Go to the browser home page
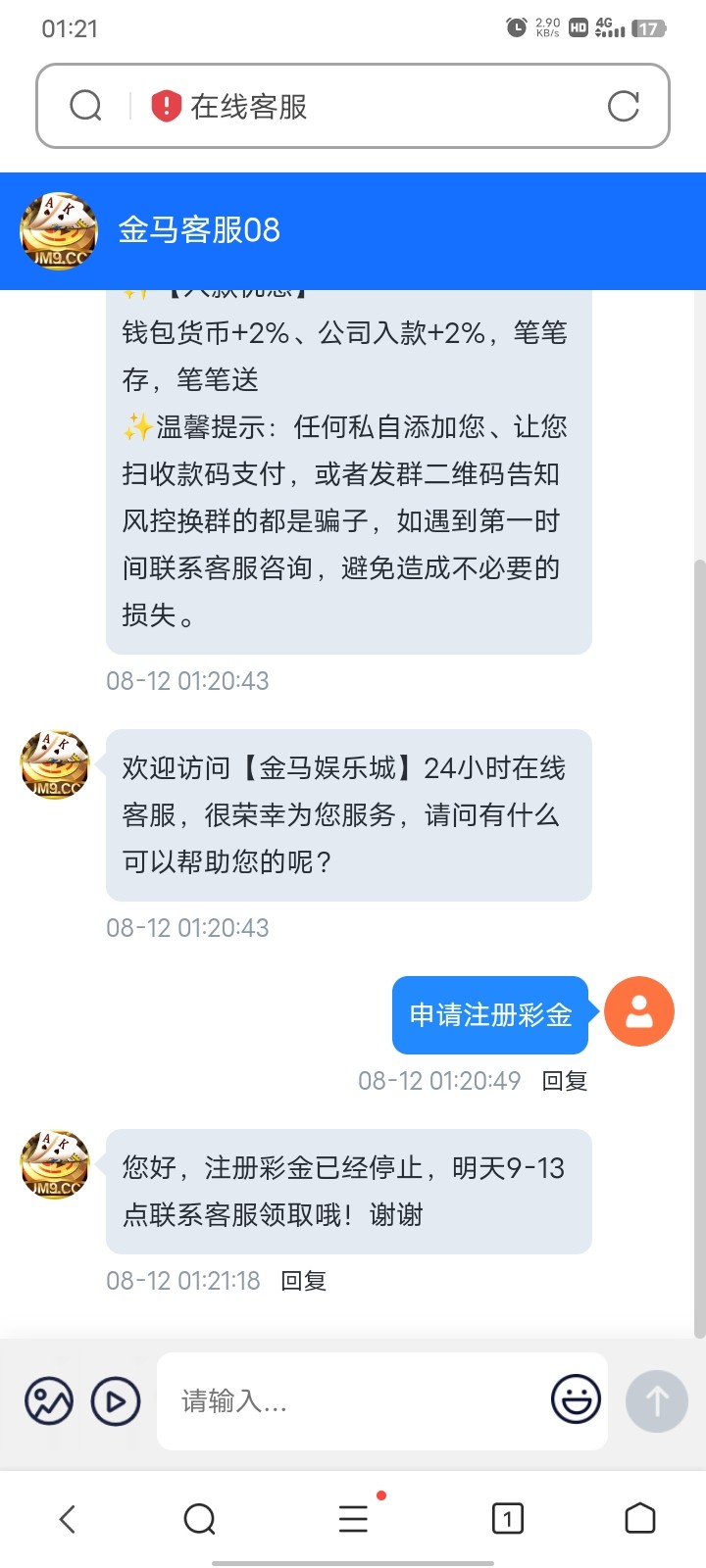The width and height of the screenshot is (706, 1568). 639,1519
